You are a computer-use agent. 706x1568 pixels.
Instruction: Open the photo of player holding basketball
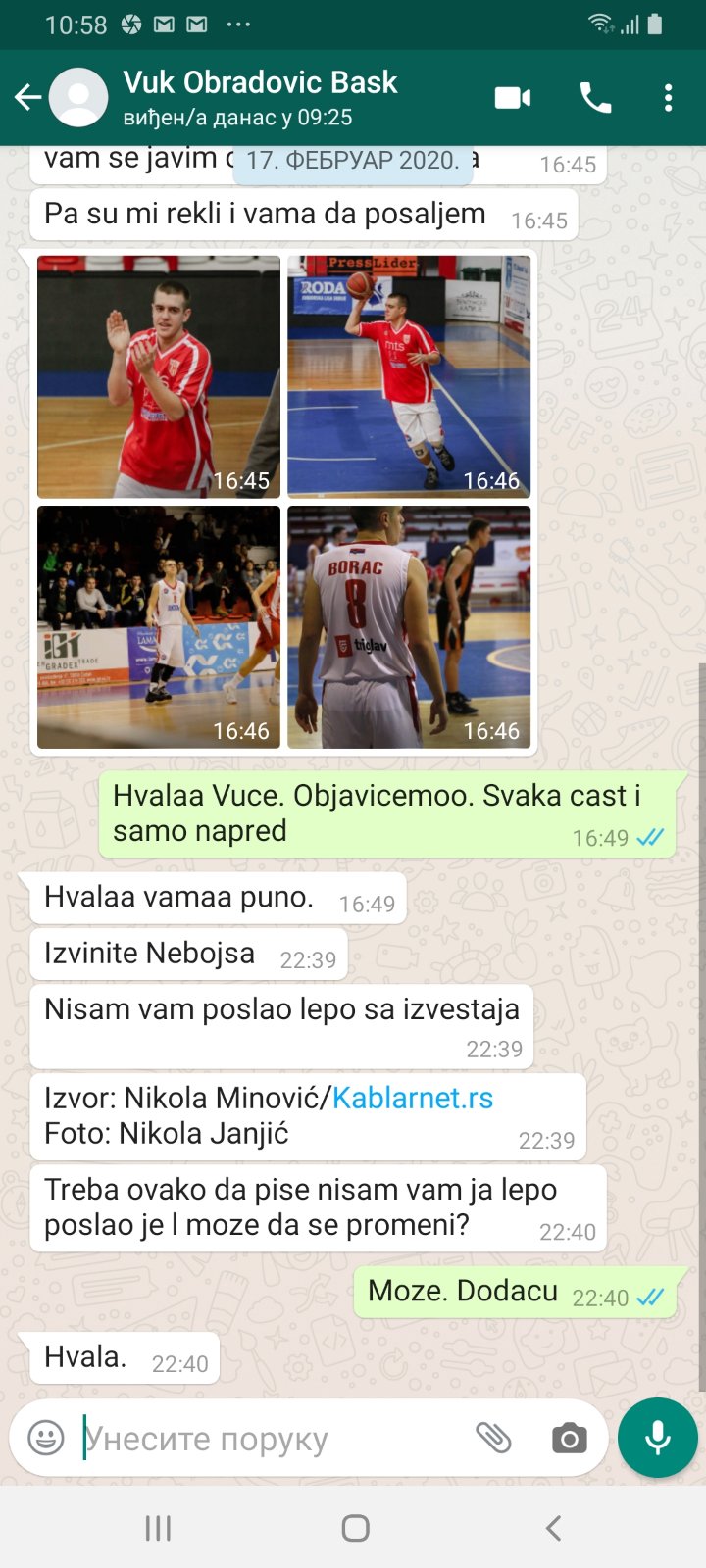pos(409,377)
